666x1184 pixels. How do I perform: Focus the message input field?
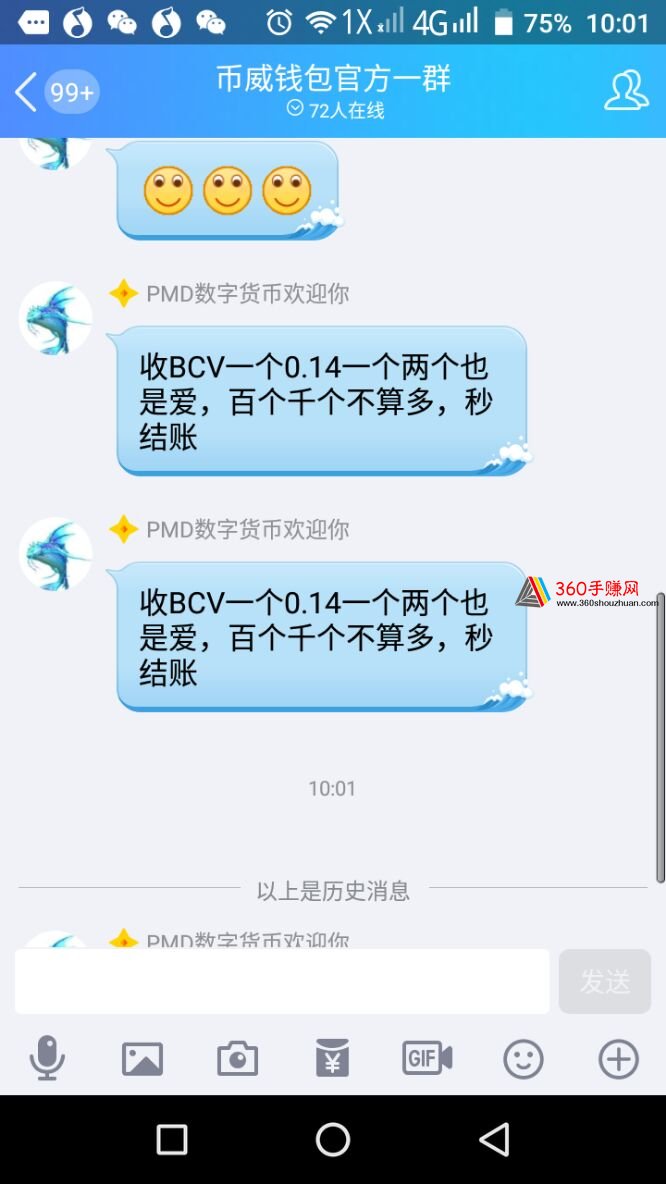[281, 981]
